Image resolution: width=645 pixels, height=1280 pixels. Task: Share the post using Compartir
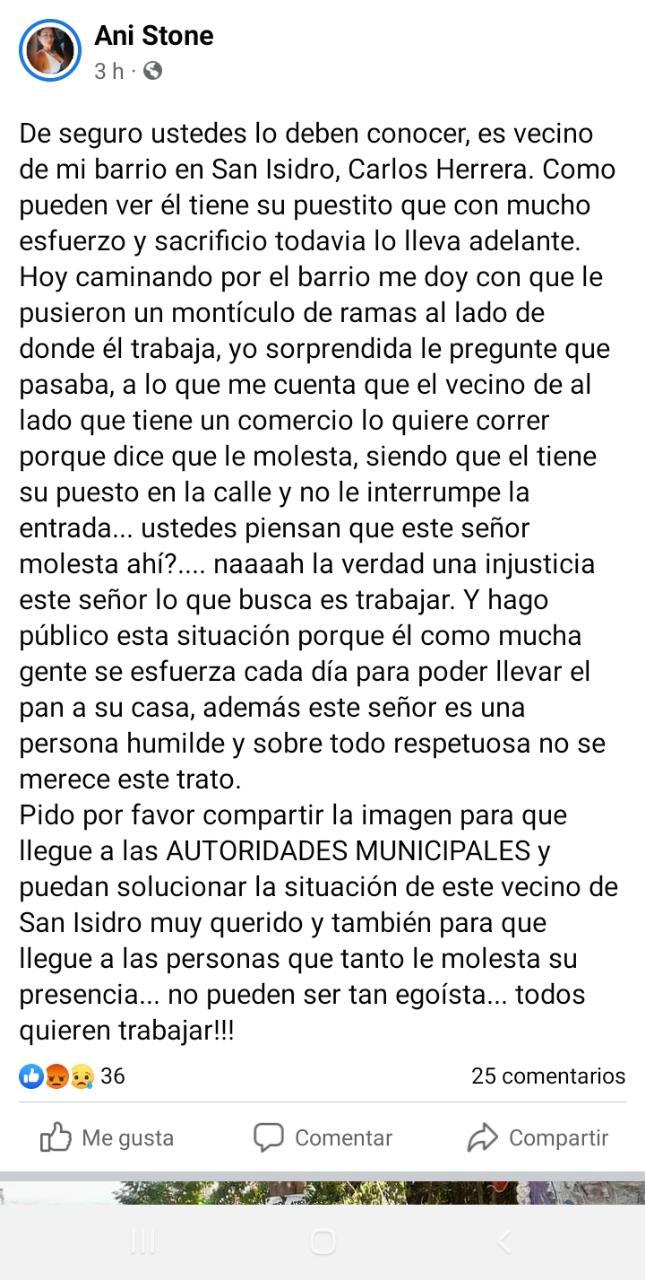[x=537, y=1137]
